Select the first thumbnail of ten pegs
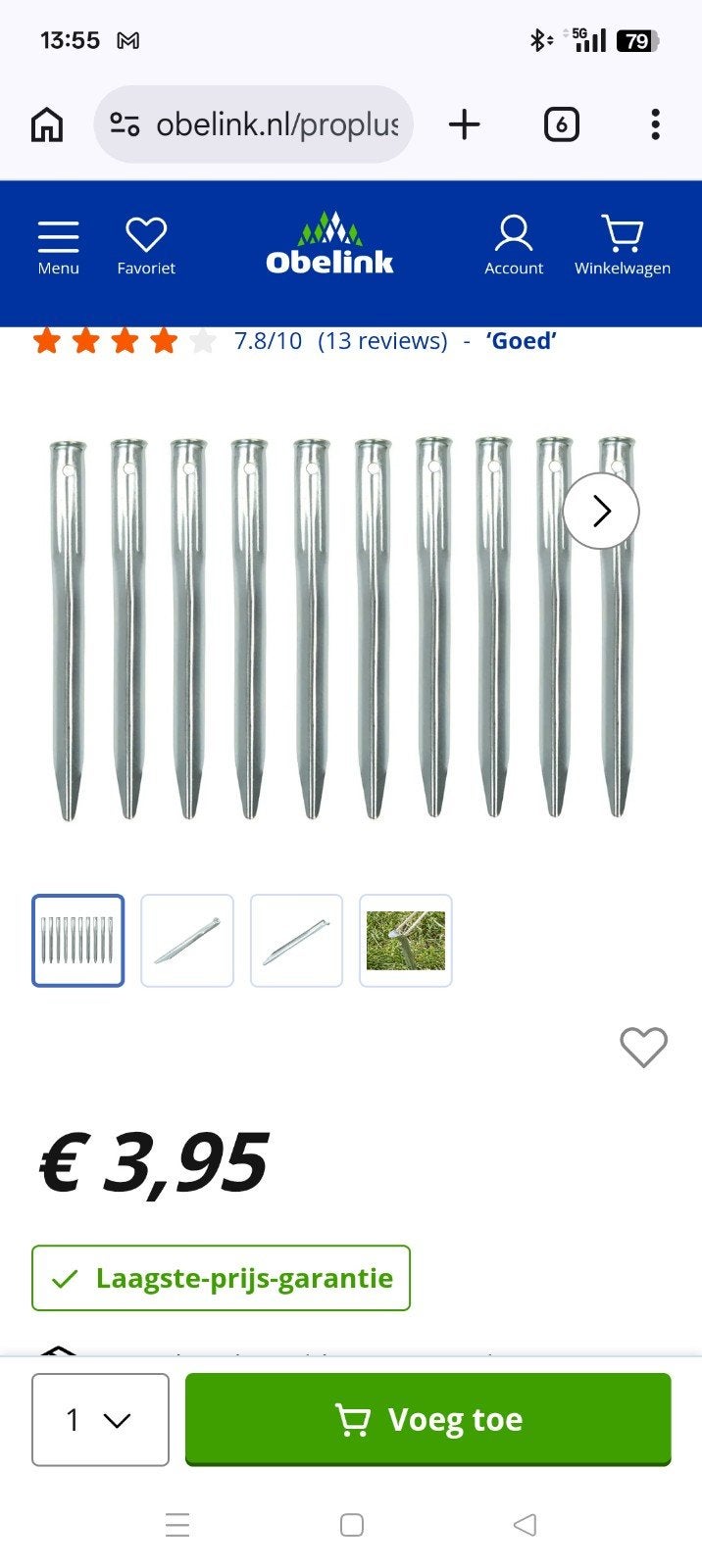The image size is (702, 1568). (x=78, y=941)
